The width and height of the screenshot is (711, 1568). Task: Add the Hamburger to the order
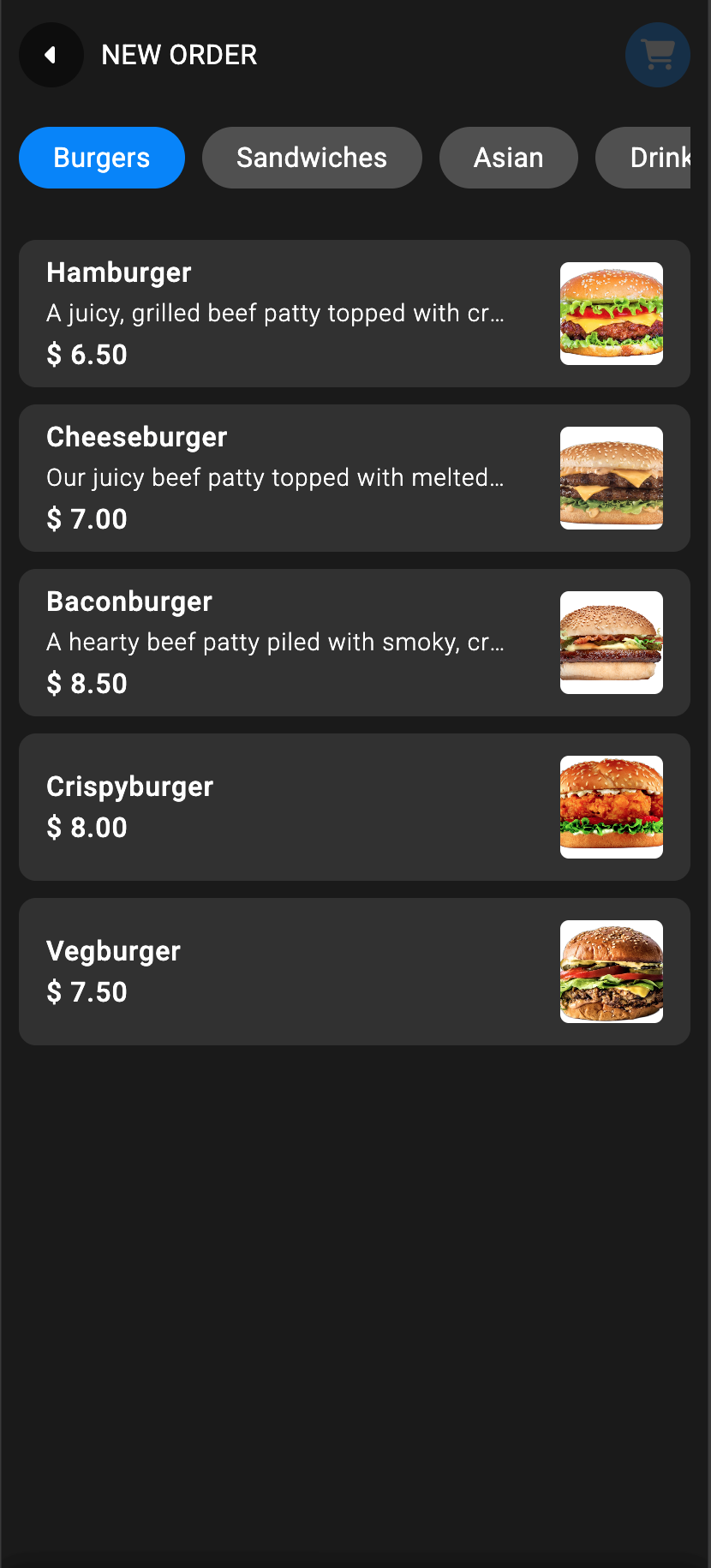pyautogui.click(x=355, y=314)
